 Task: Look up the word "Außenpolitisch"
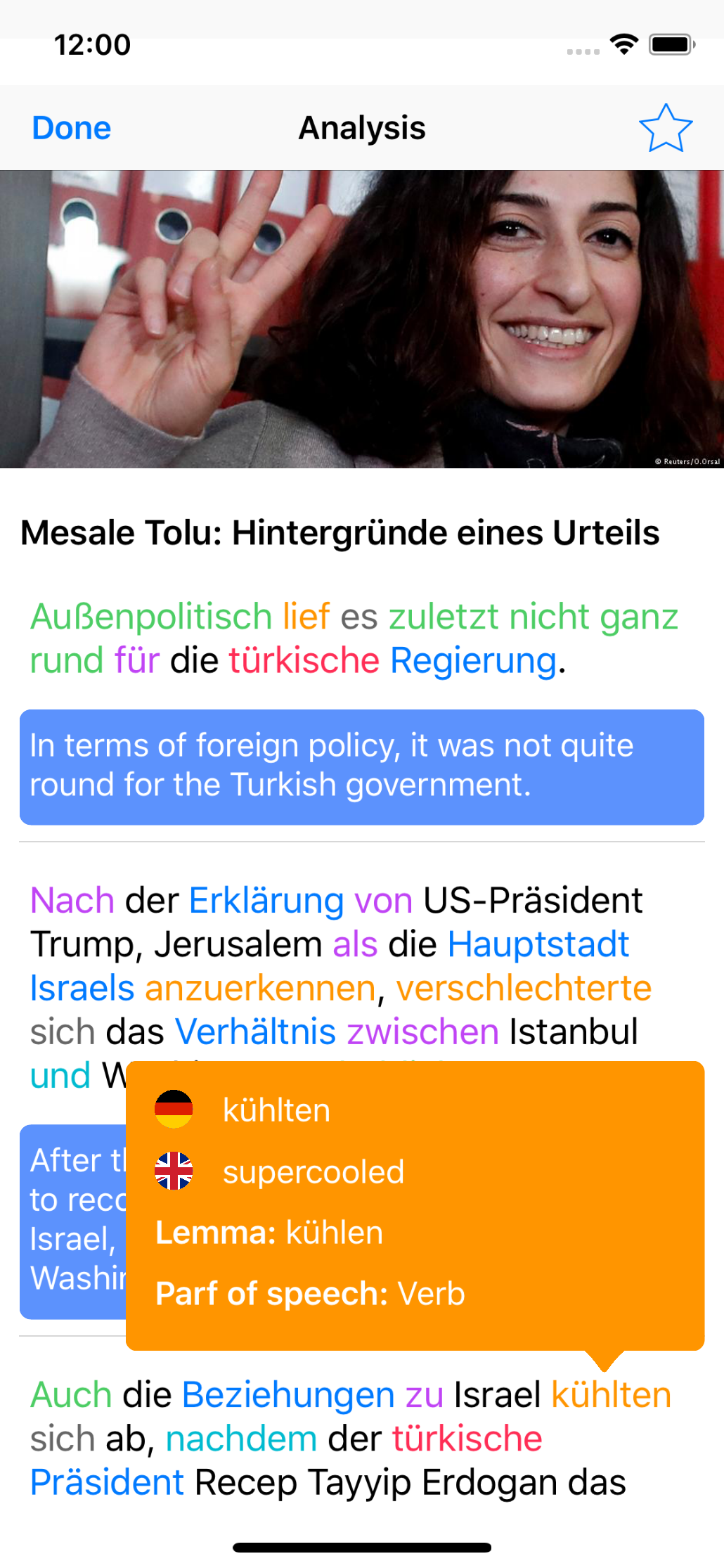tap(151, 617)
